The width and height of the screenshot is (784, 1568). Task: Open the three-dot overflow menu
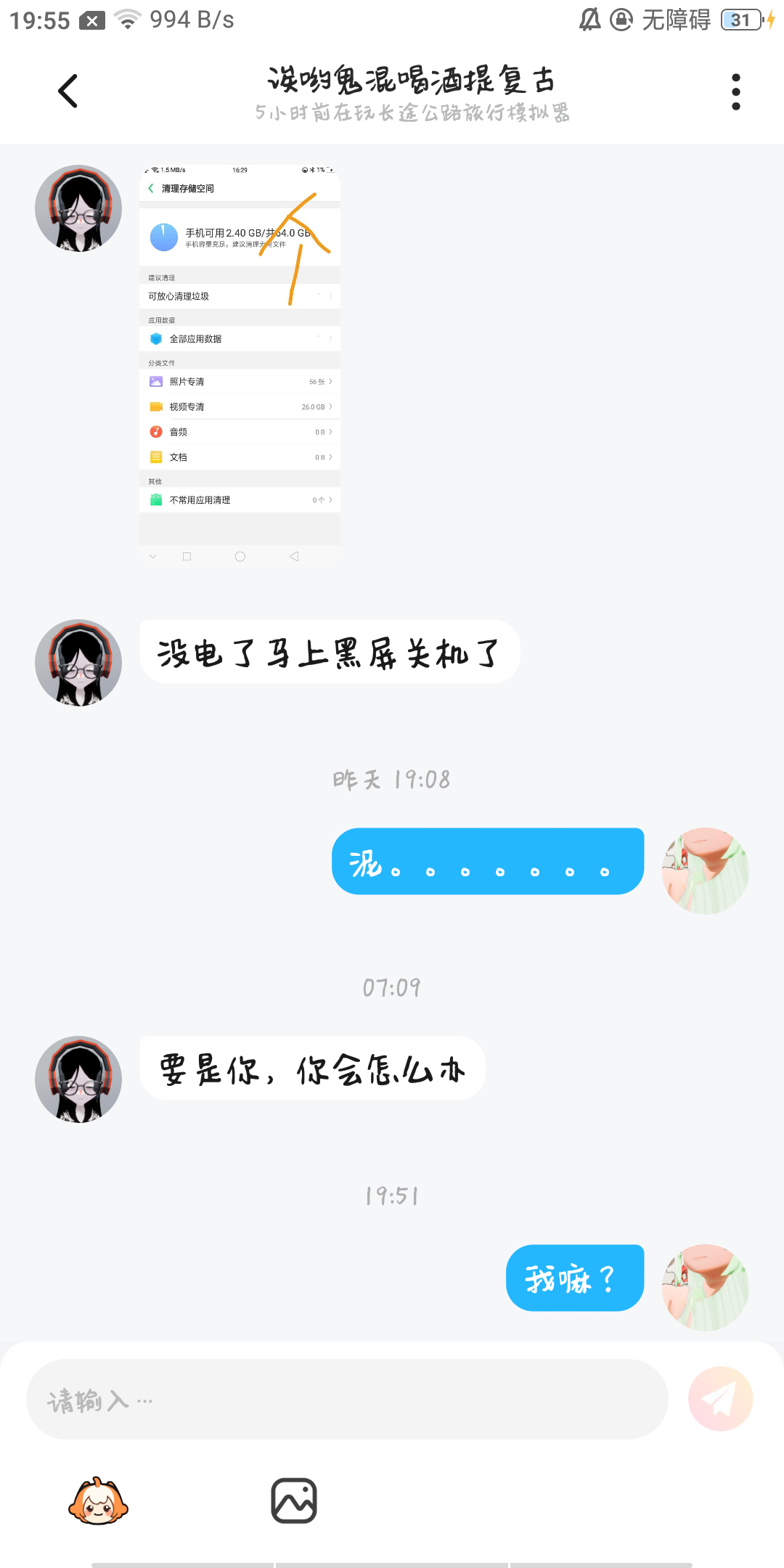tap(735, 91)
